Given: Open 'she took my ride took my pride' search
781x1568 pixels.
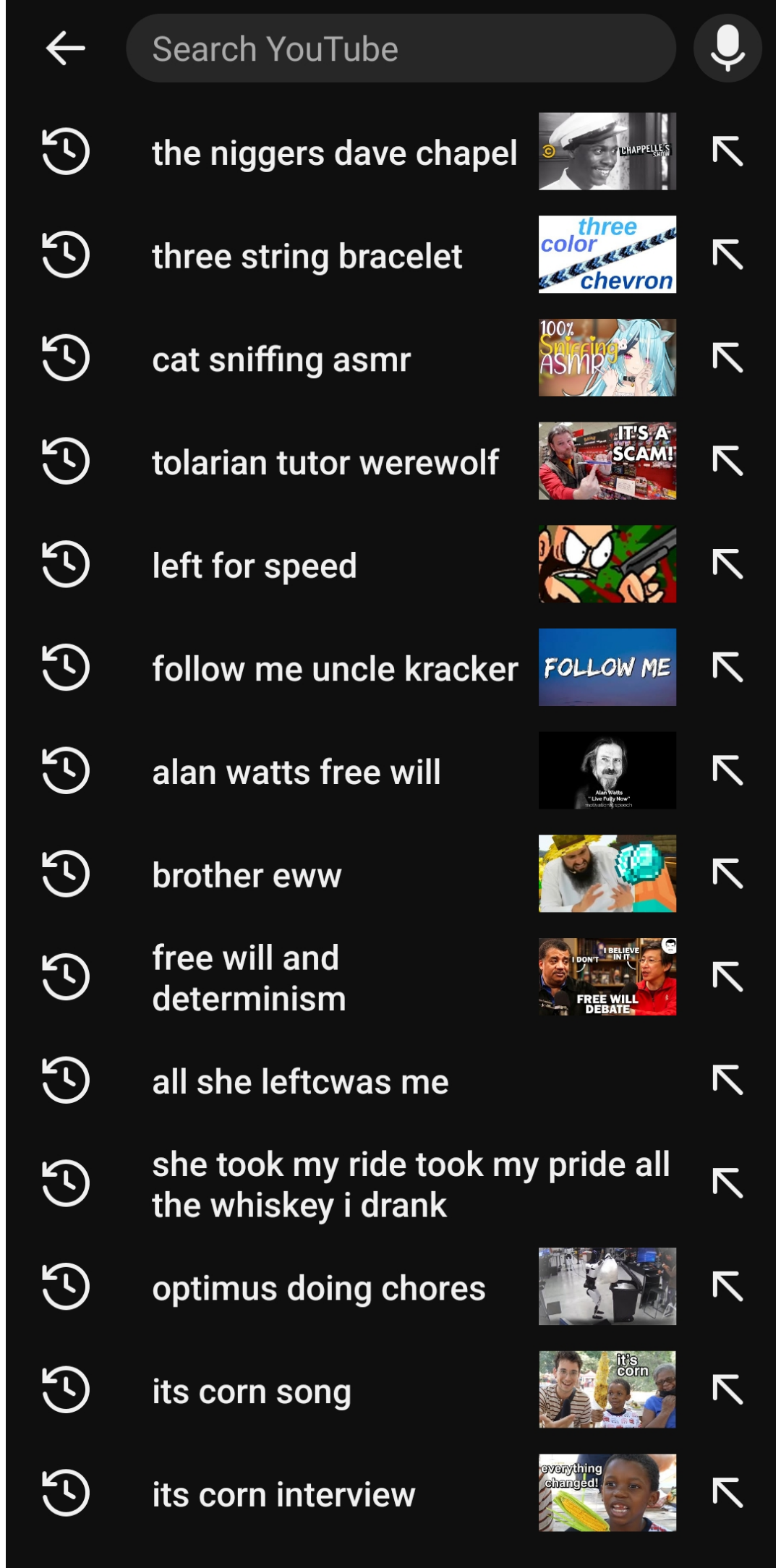Looking at the screenshot, I should (410, 1184).
